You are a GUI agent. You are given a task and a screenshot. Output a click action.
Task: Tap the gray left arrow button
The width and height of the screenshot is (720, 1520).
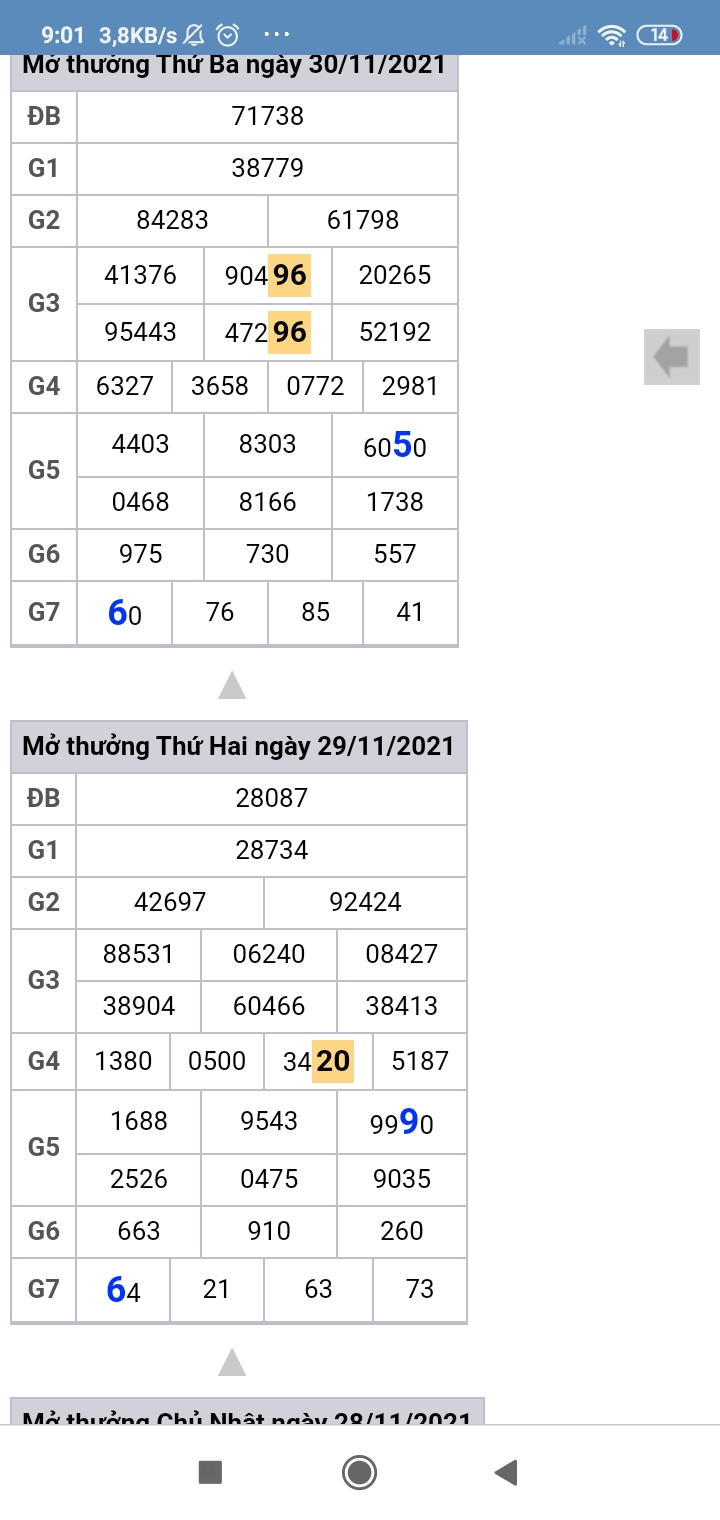tap(671, 356)
